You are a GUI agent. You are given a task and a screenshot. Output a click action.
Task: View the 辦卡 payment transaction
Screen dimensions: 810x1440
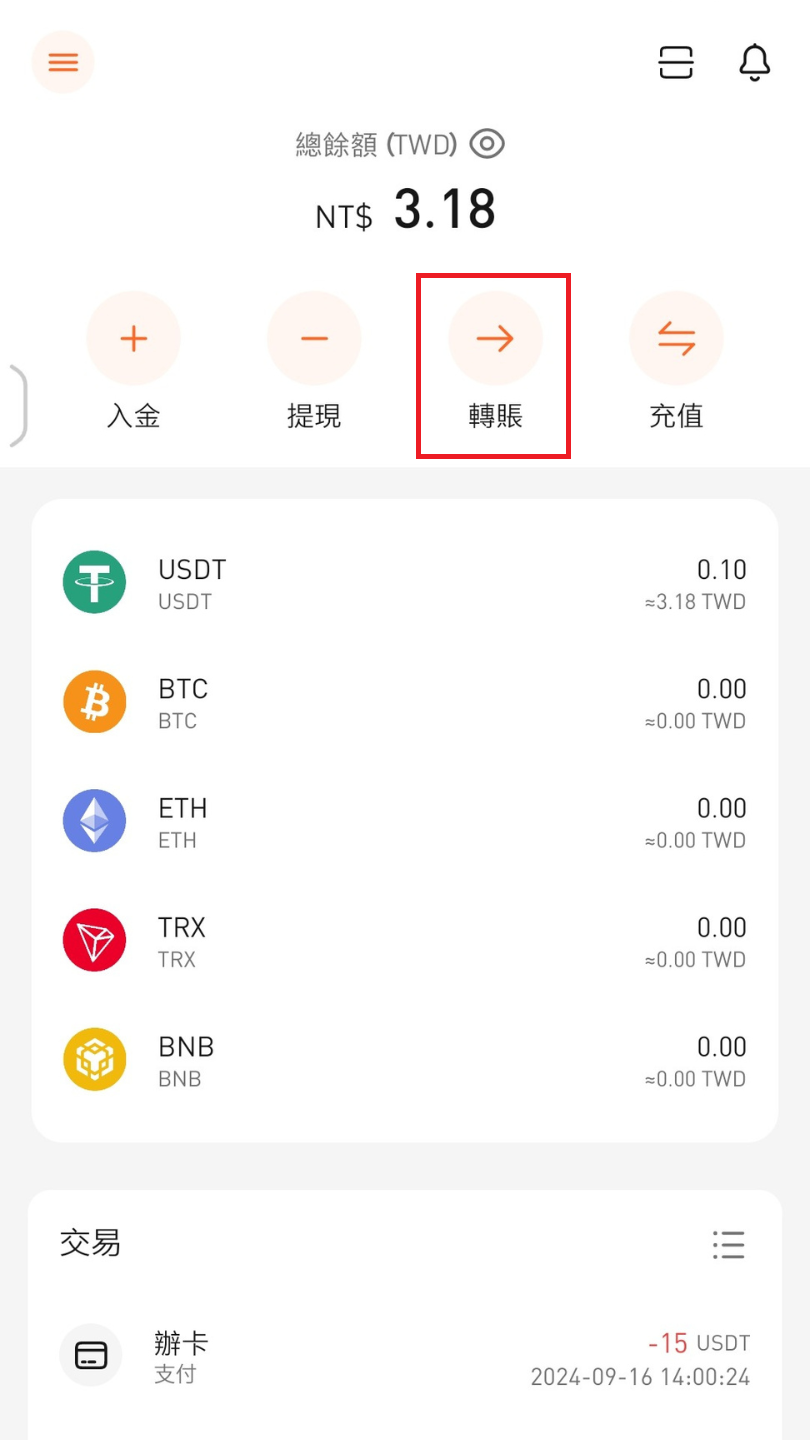[404, 1357]
